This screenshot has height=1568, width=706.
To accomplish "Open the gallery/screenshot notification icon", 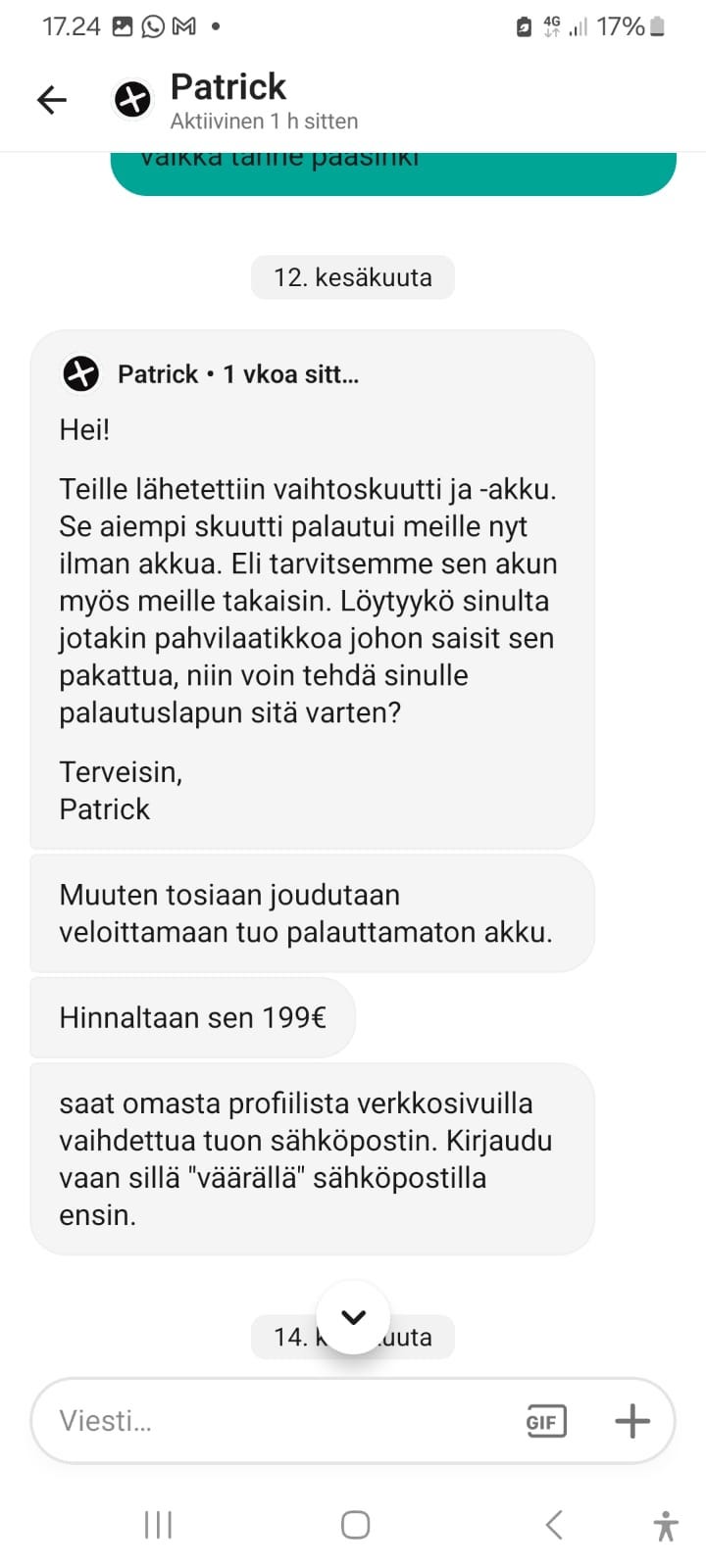I will (125, 26).
